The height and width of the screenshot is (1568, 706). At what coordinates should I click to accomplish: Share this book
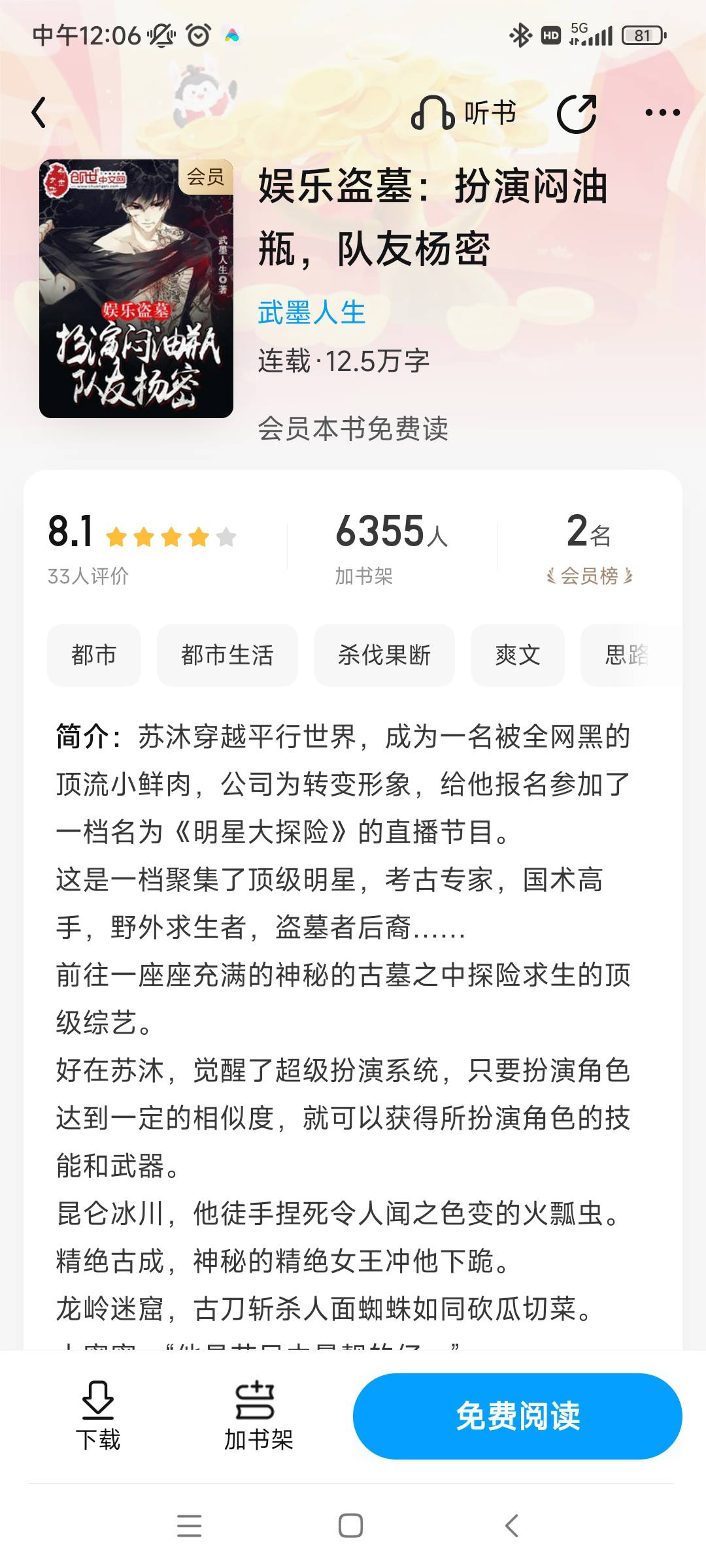(x=577, y=114)
